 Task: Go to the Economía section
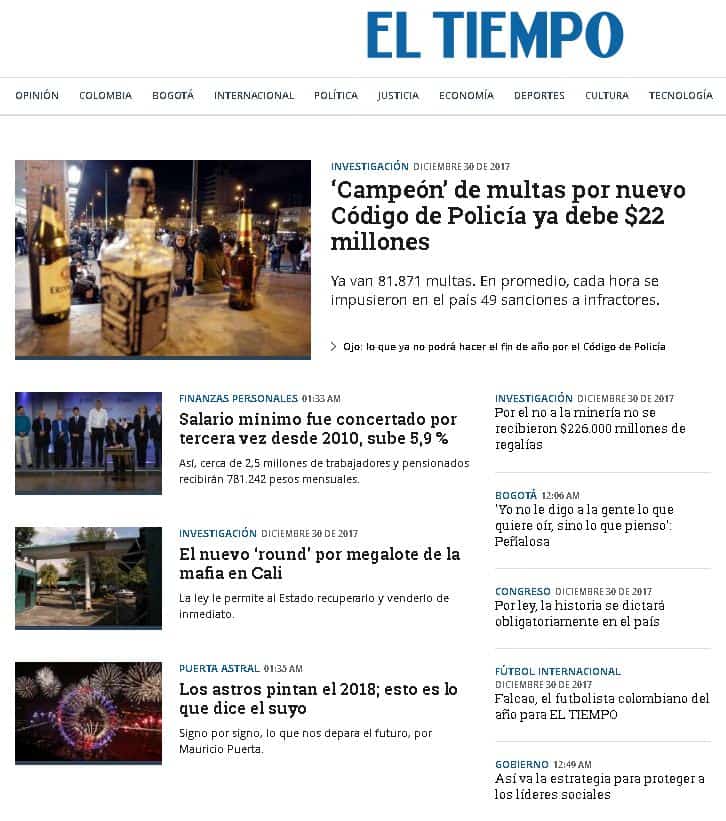point(466,96)
